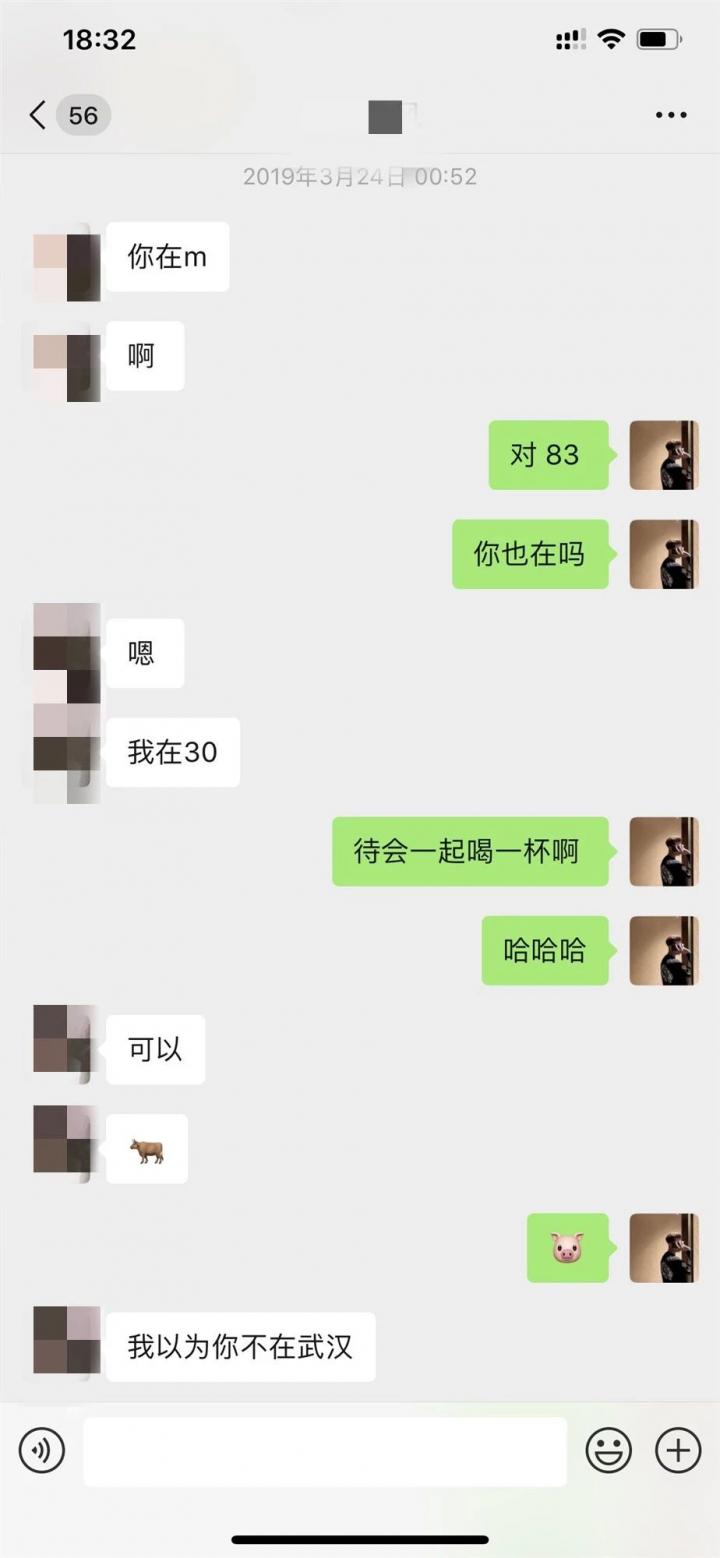The width and height of the screenshot is (720, 1558).
Task: Open the emoji picker in the chat
Action: tap(609, 1449)
